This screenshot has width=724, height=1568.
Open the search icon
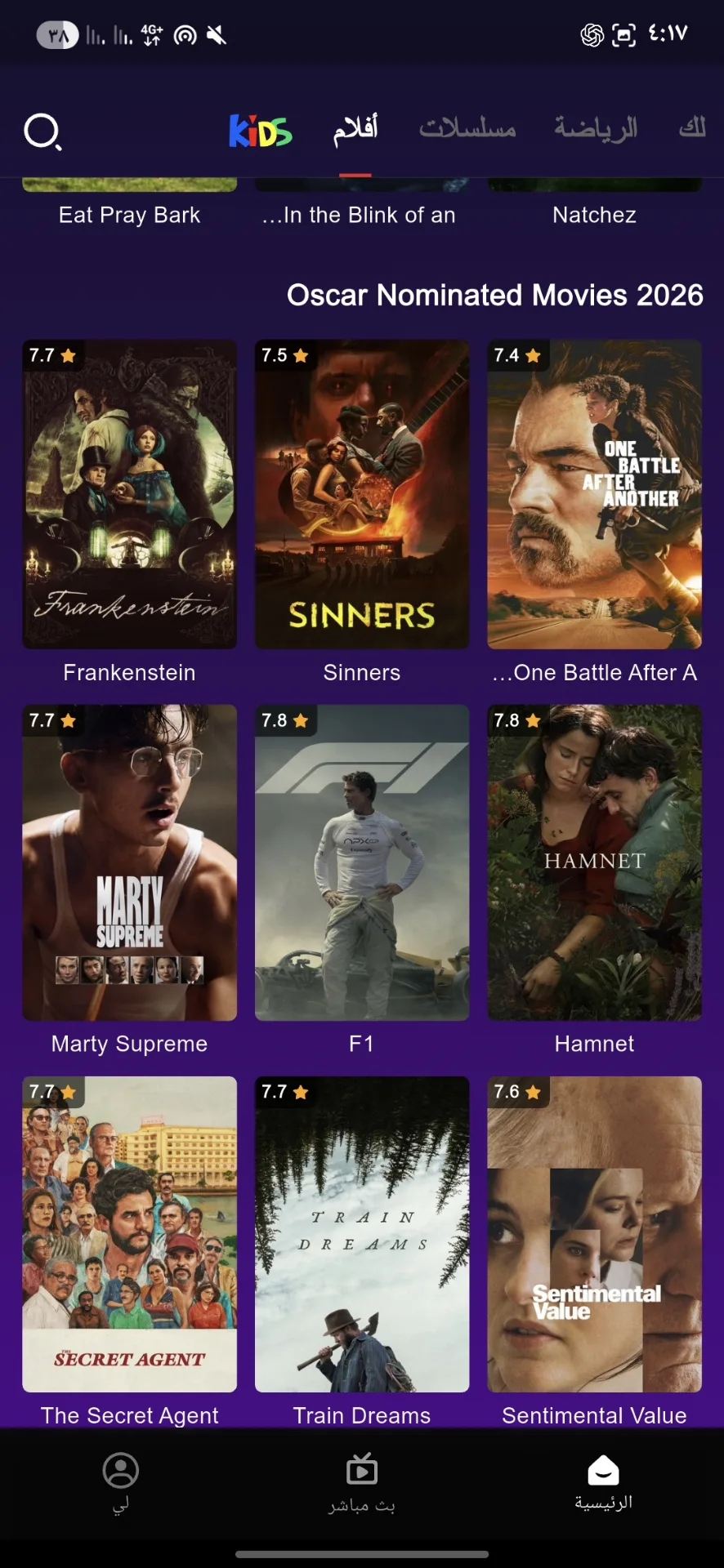[x=42, y=132]
